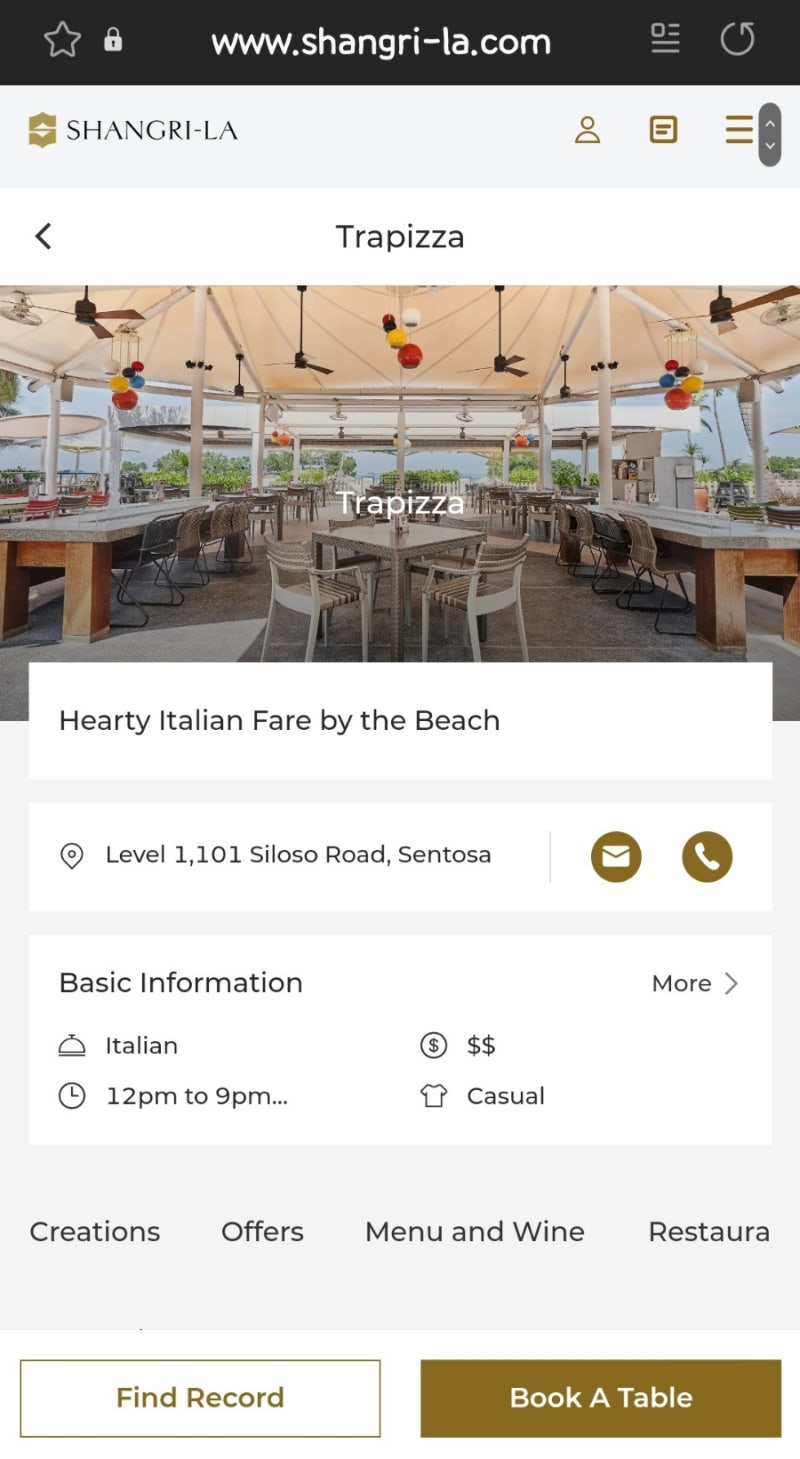Bookmark this page with the star icon
This screenshot has height=1459, width=800.
coord(62,41)
